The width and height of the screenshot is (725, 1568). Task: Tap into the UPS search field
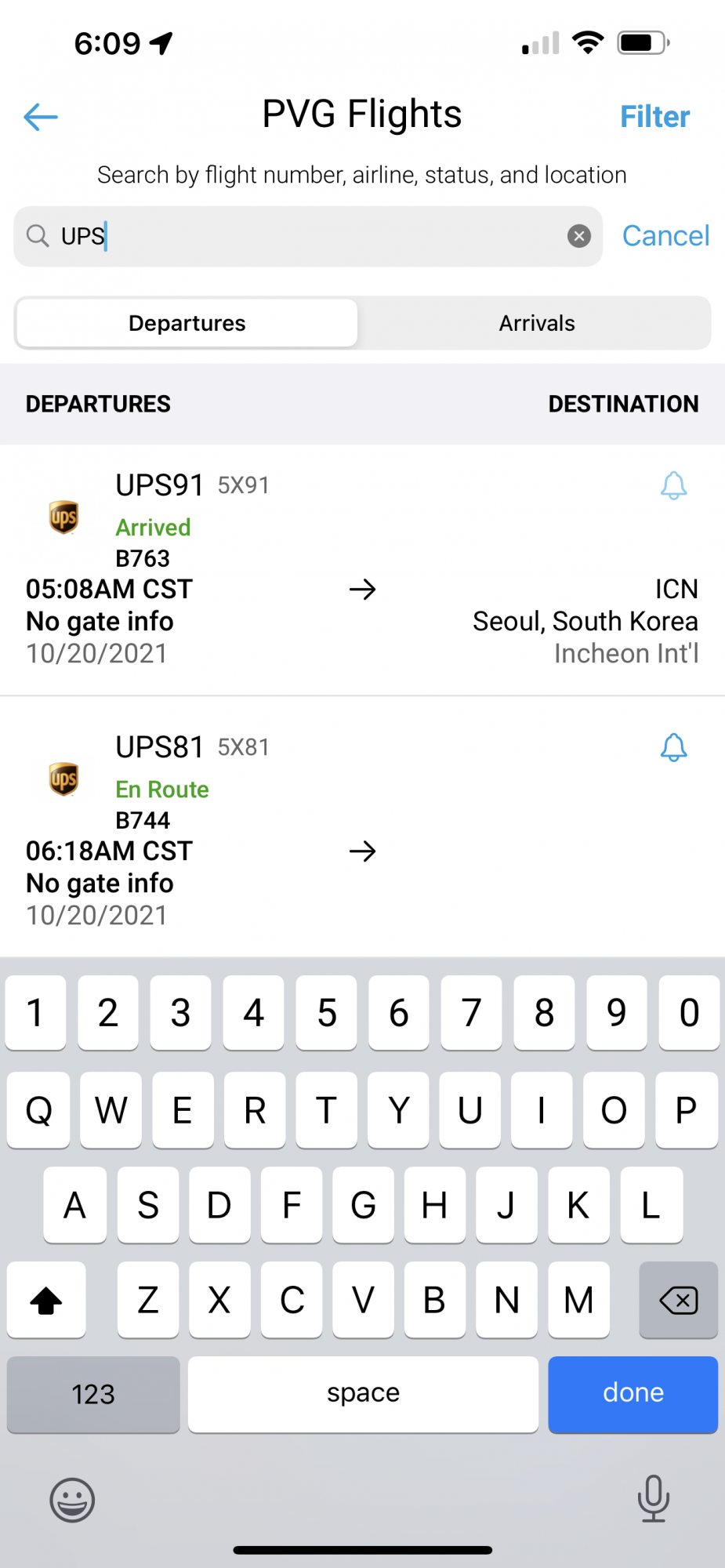pyautogui.click(x=314, y=236)
